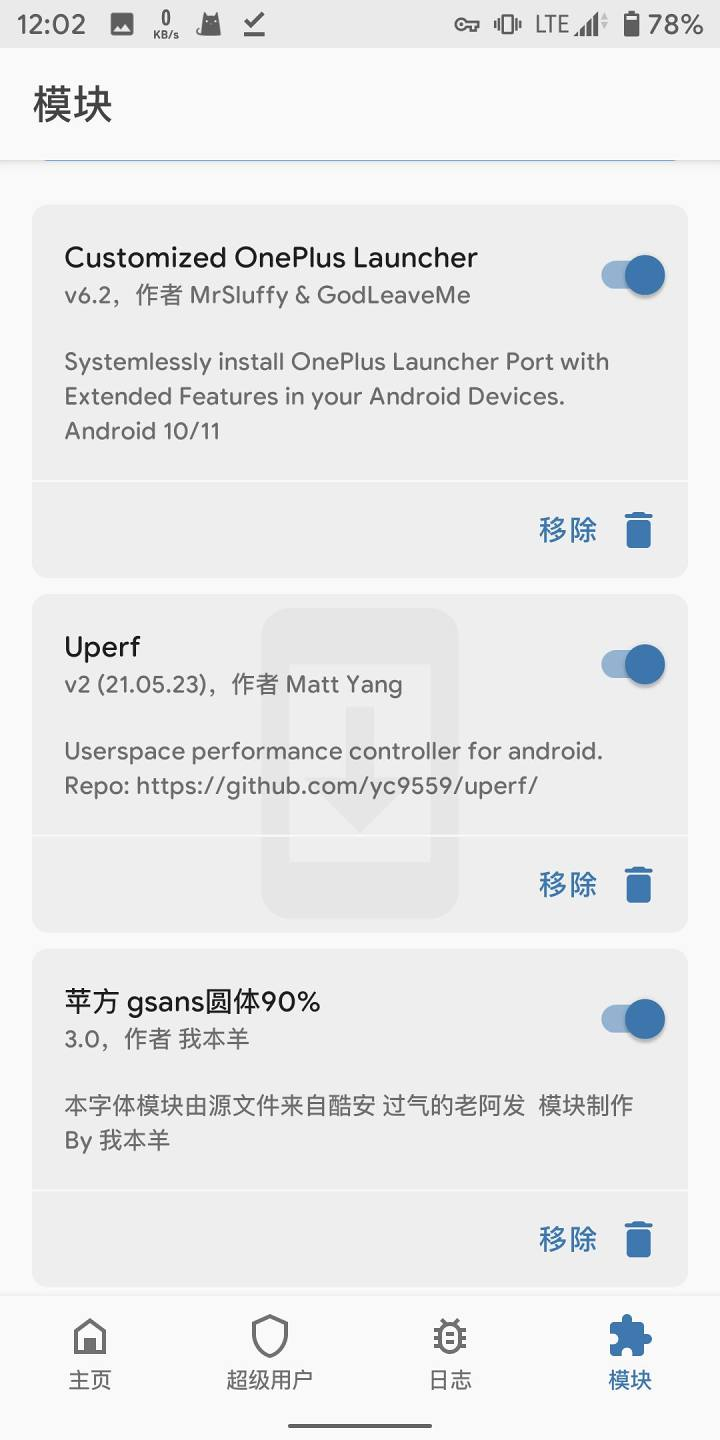Viewport: 720px width, 1440px height.
Task: Tap 移除 for the Uperf module
Action: click(595, 885)
